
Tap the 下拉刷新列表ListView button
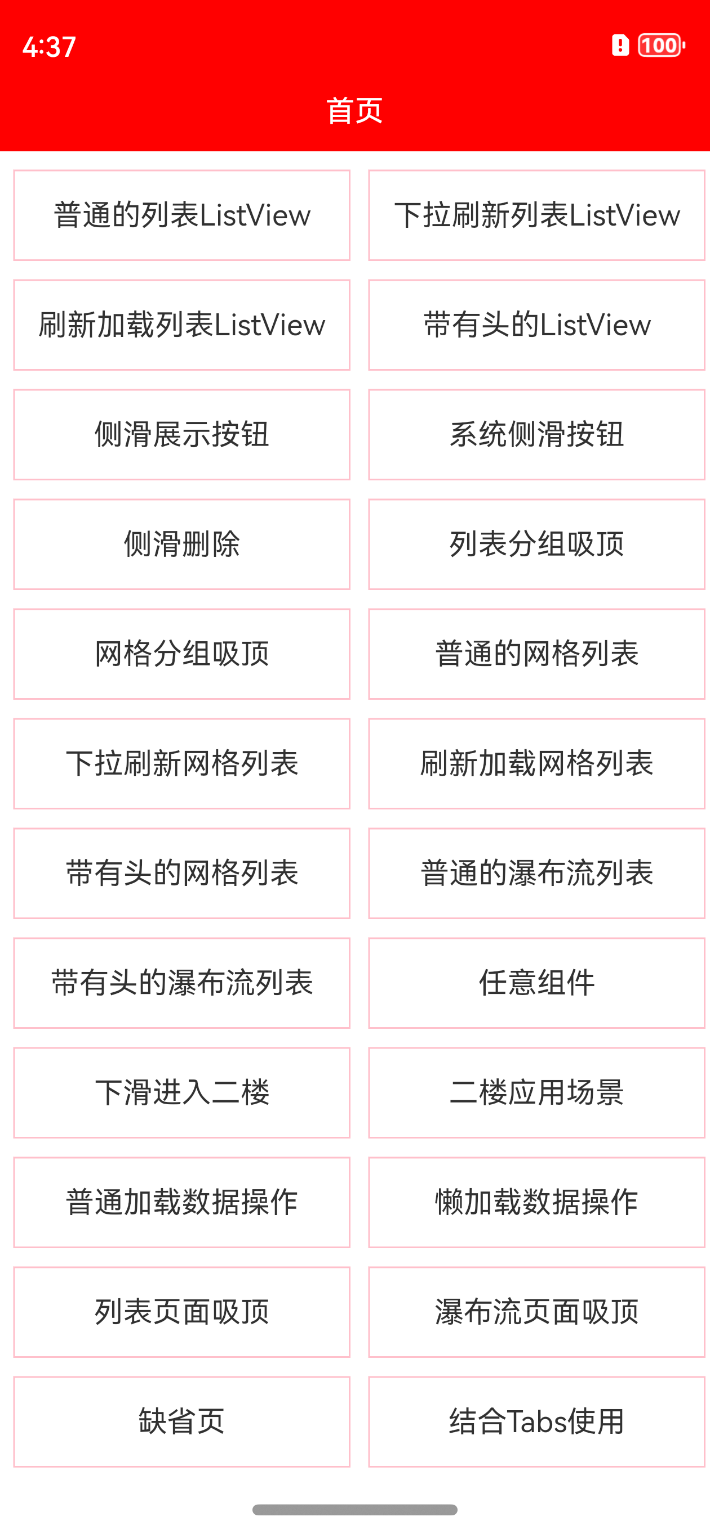point(537,215)
